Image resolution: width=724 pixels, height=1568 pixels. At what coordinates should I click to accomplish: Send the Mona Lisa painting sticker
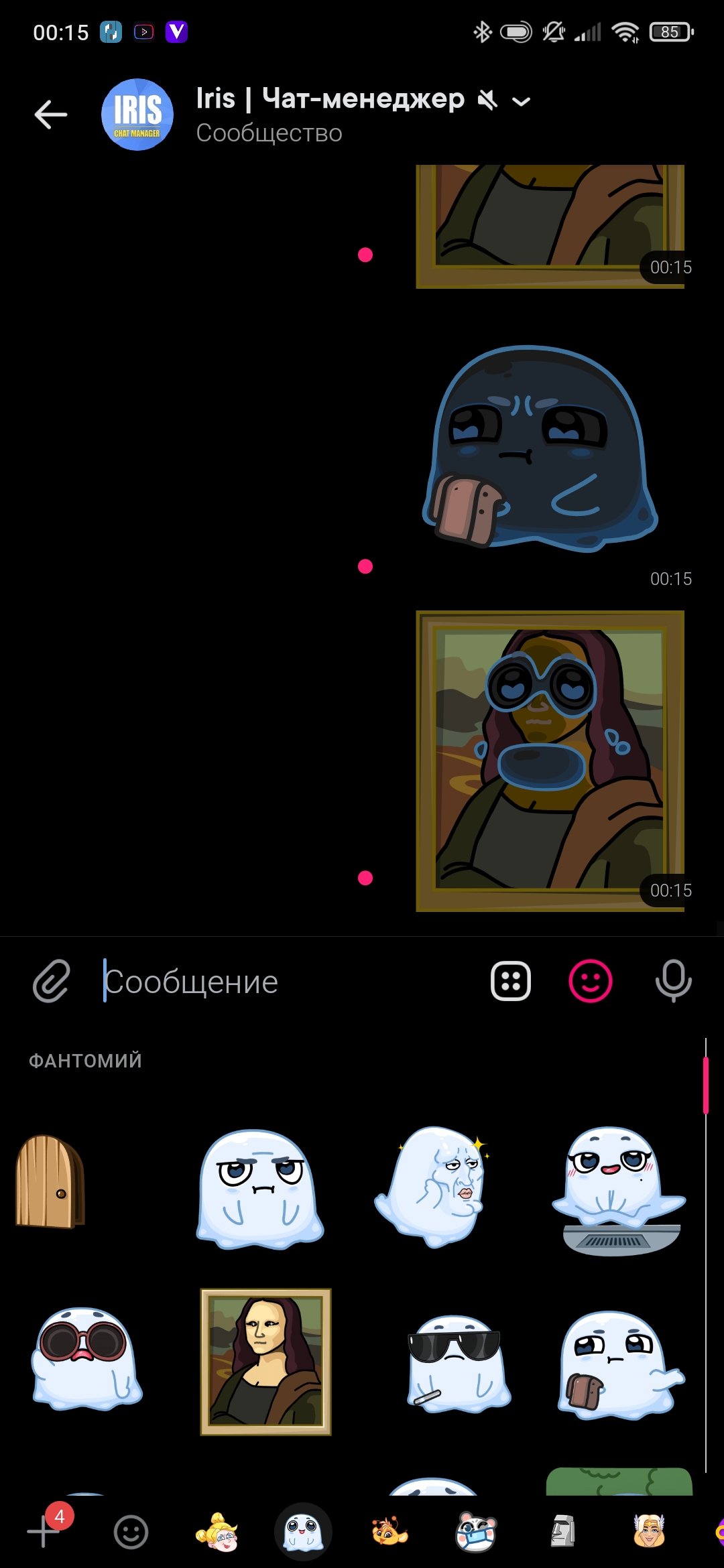266,1362
